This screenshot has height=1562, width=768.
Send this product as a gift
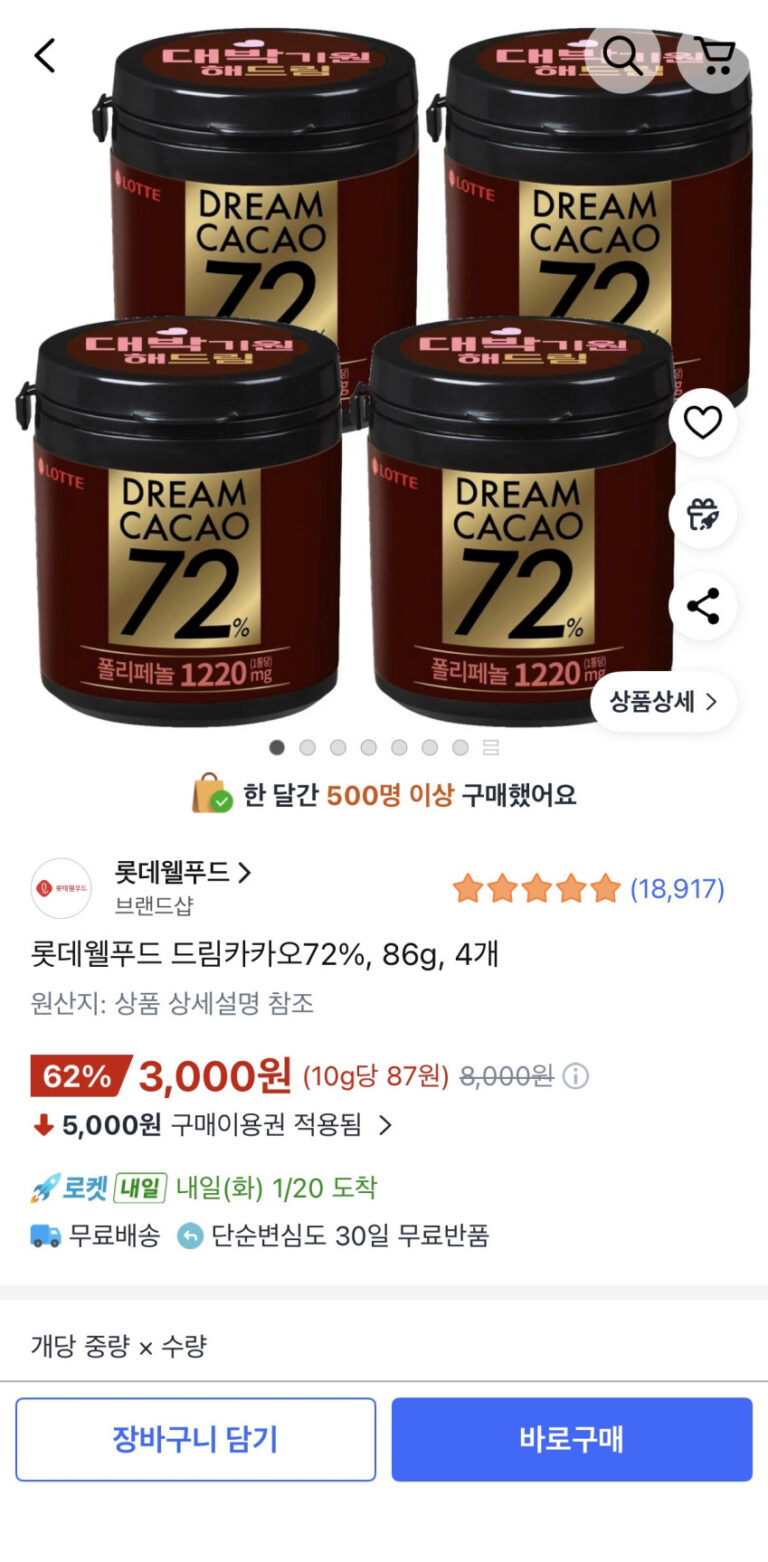coord(702,514)
